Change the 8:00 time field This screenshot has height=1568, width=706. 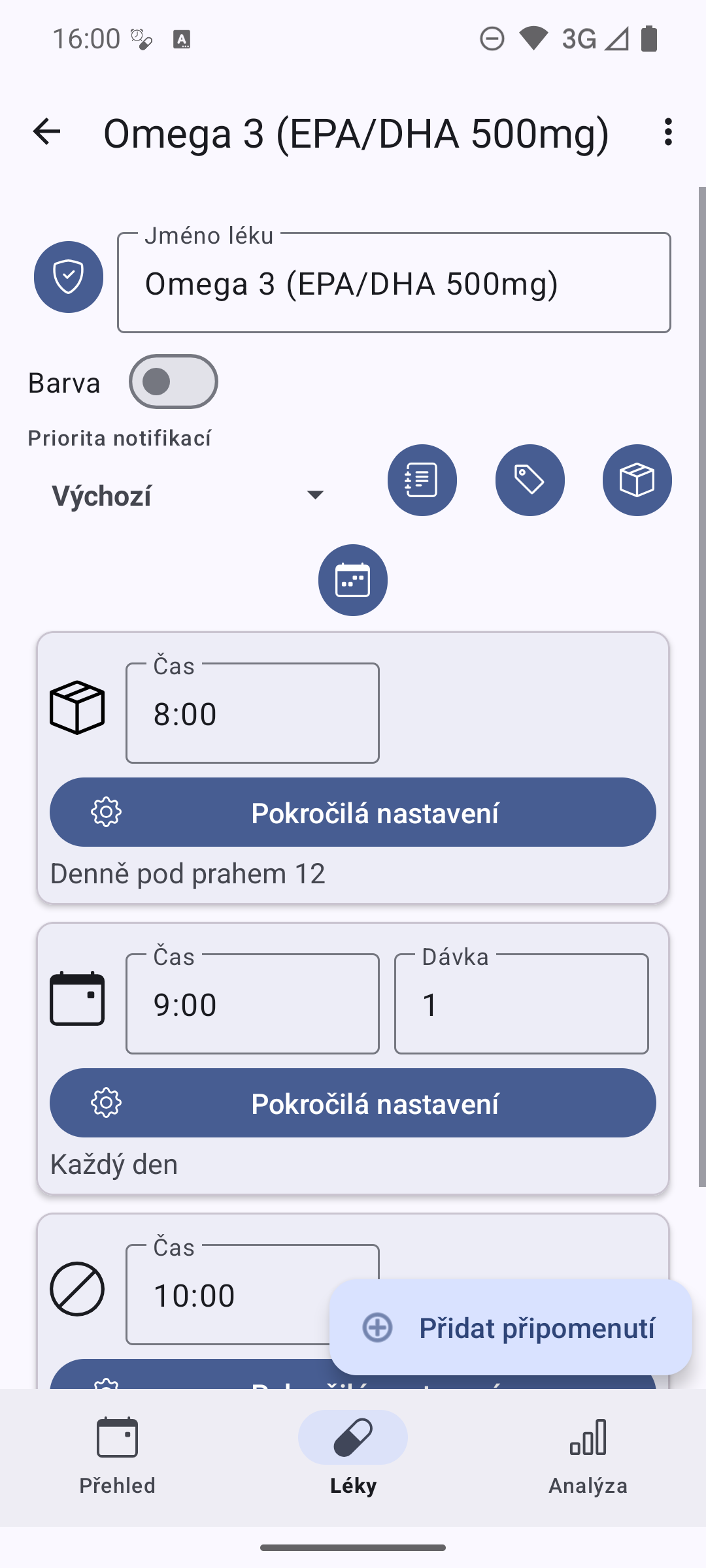pyautogui.click(x=252, y=713)
